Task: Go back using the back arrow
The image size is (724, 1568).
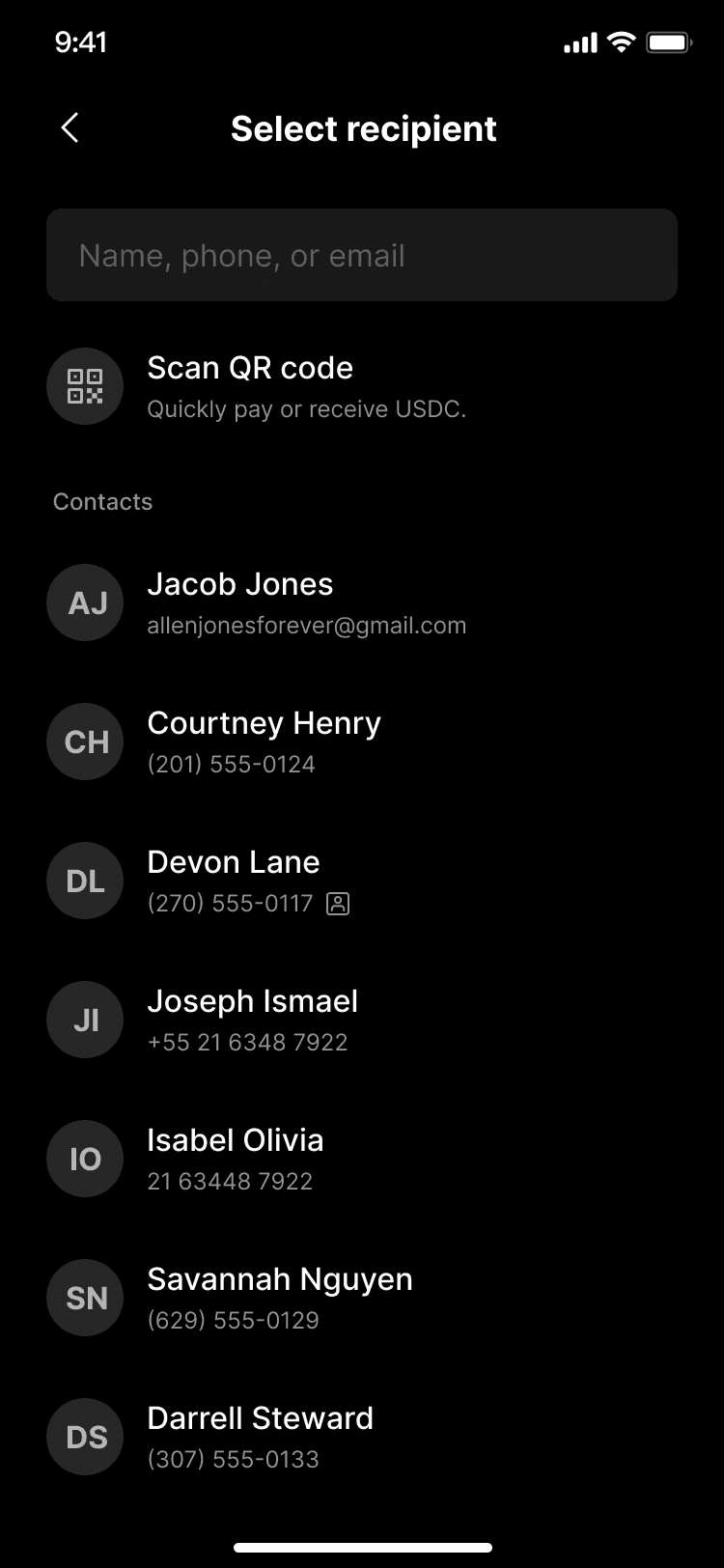Action: tap(70, 127)
